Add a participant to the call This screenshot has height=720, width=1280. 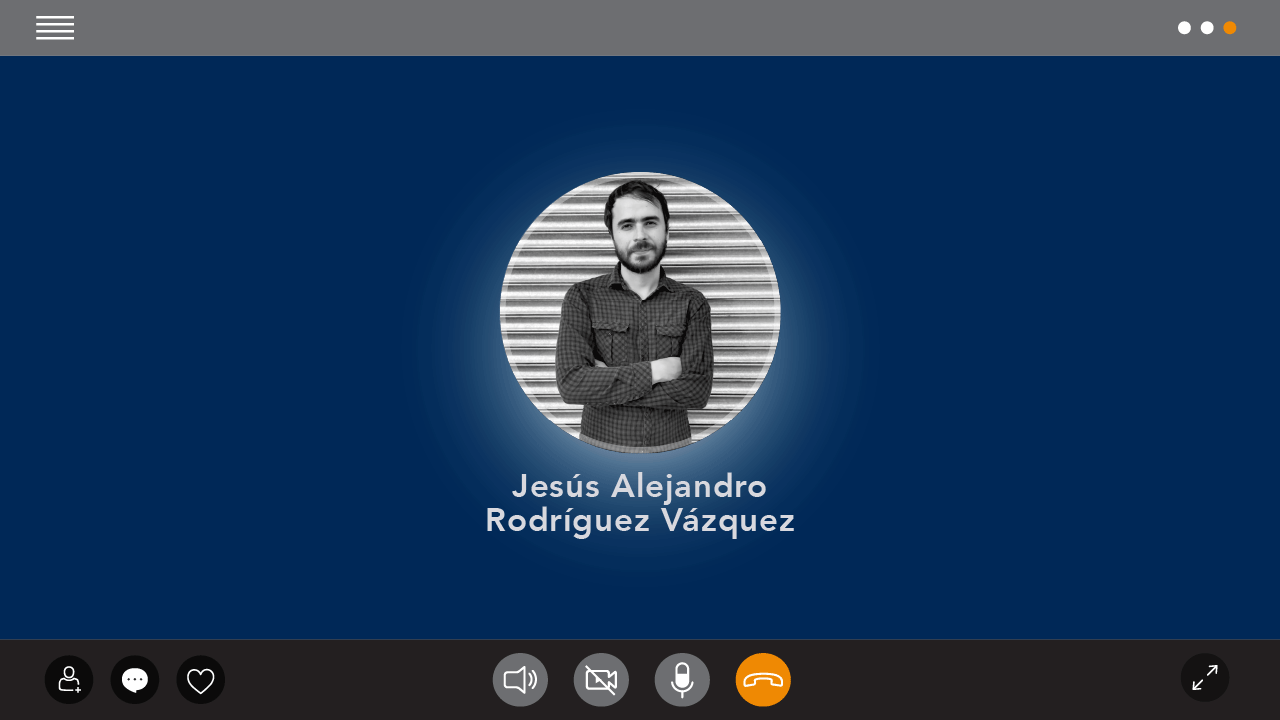(69, 680)
